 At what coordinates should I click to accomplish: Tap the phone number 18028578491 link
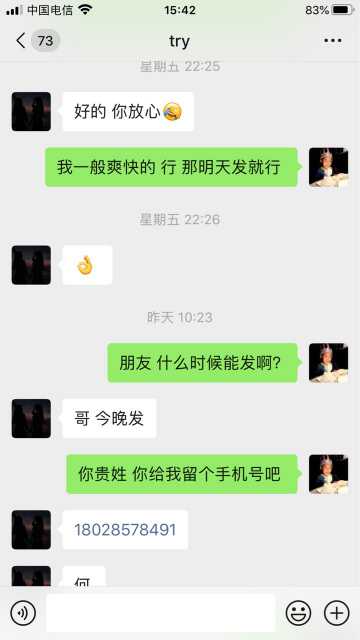pyautogui.click(x=125, y=530)
